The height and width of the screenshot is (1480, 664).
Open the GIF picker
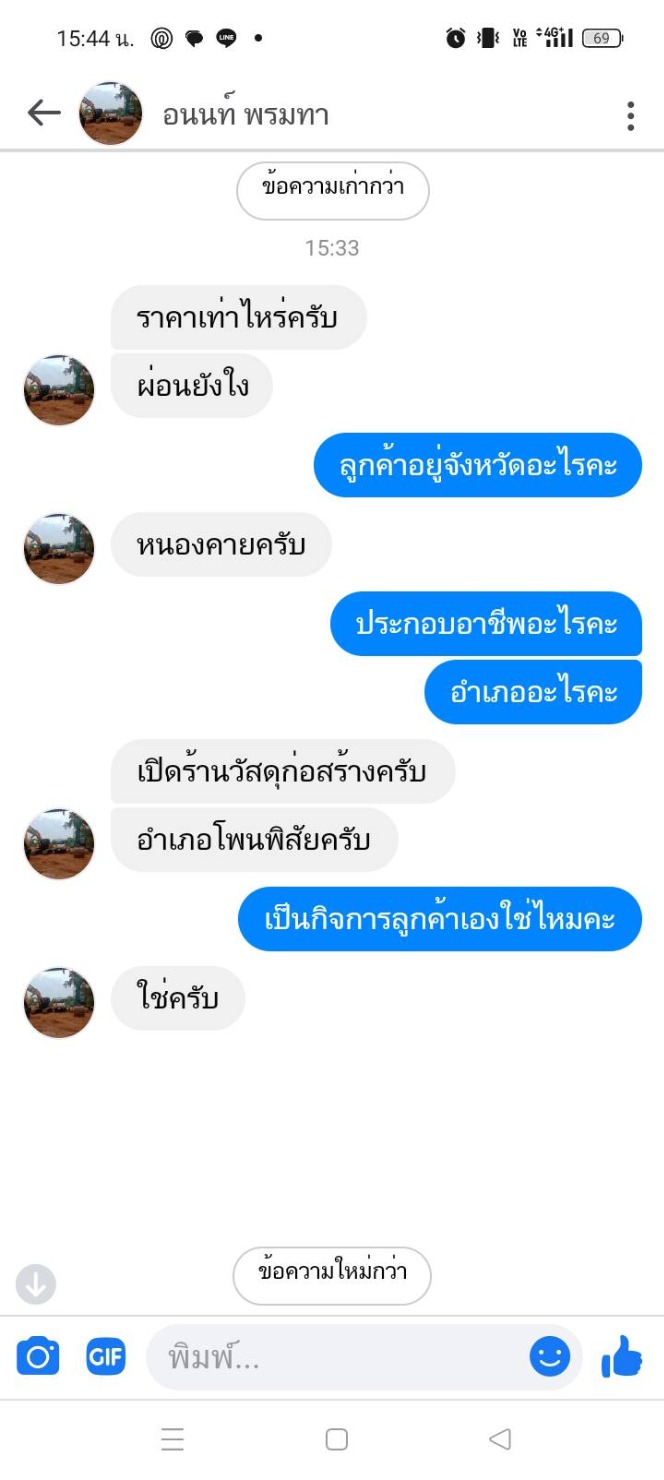coord(106,1357)
